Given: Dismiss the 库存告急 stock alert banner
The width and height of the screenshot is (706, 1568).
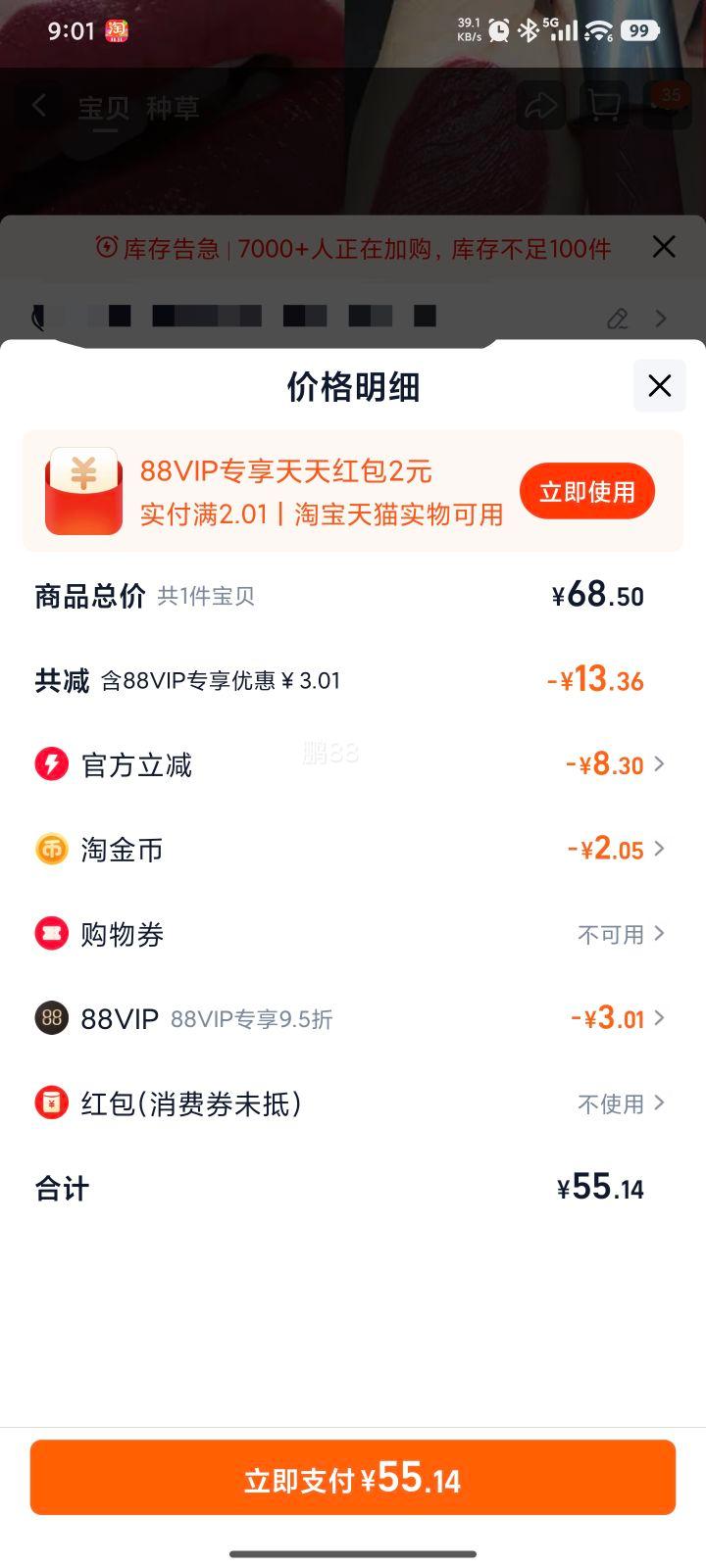Looking at the screenshot, I should tap(665, 248).
